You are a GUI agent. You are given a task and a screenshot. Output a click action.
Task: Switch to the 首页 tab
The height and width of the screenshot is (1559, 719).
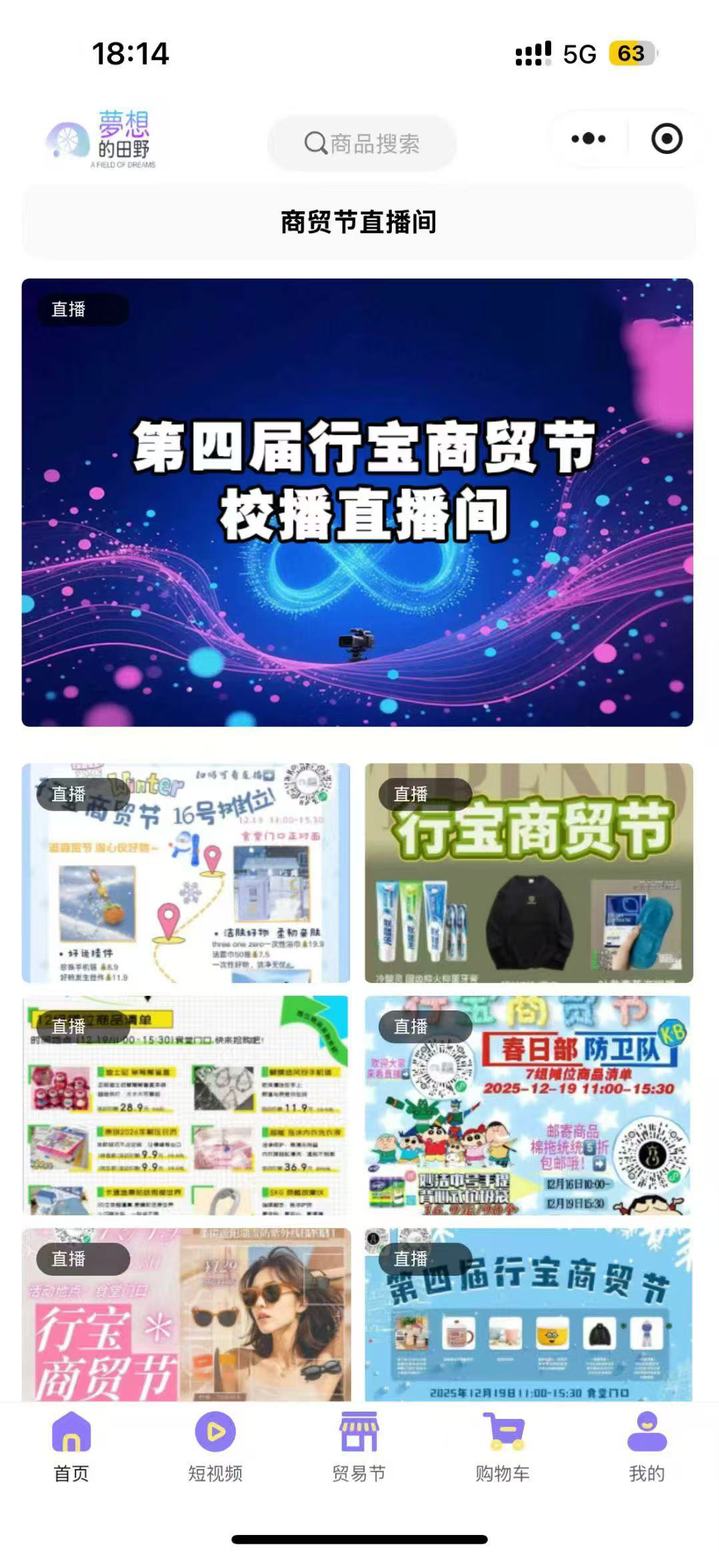[x=71, y=1446]
